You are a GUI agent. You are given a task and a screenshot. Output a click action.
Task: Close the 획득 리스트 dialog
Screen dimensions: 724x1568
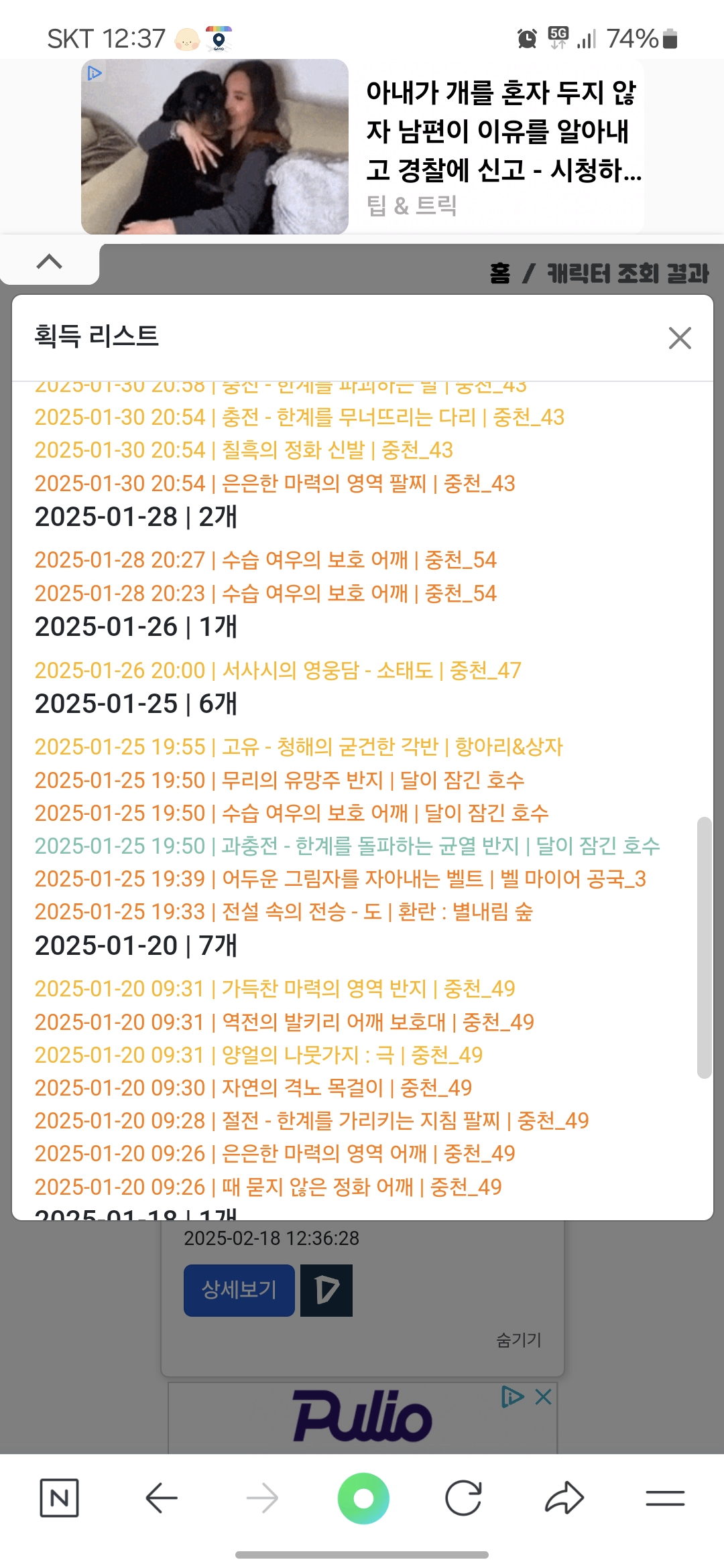click(680, 338)
